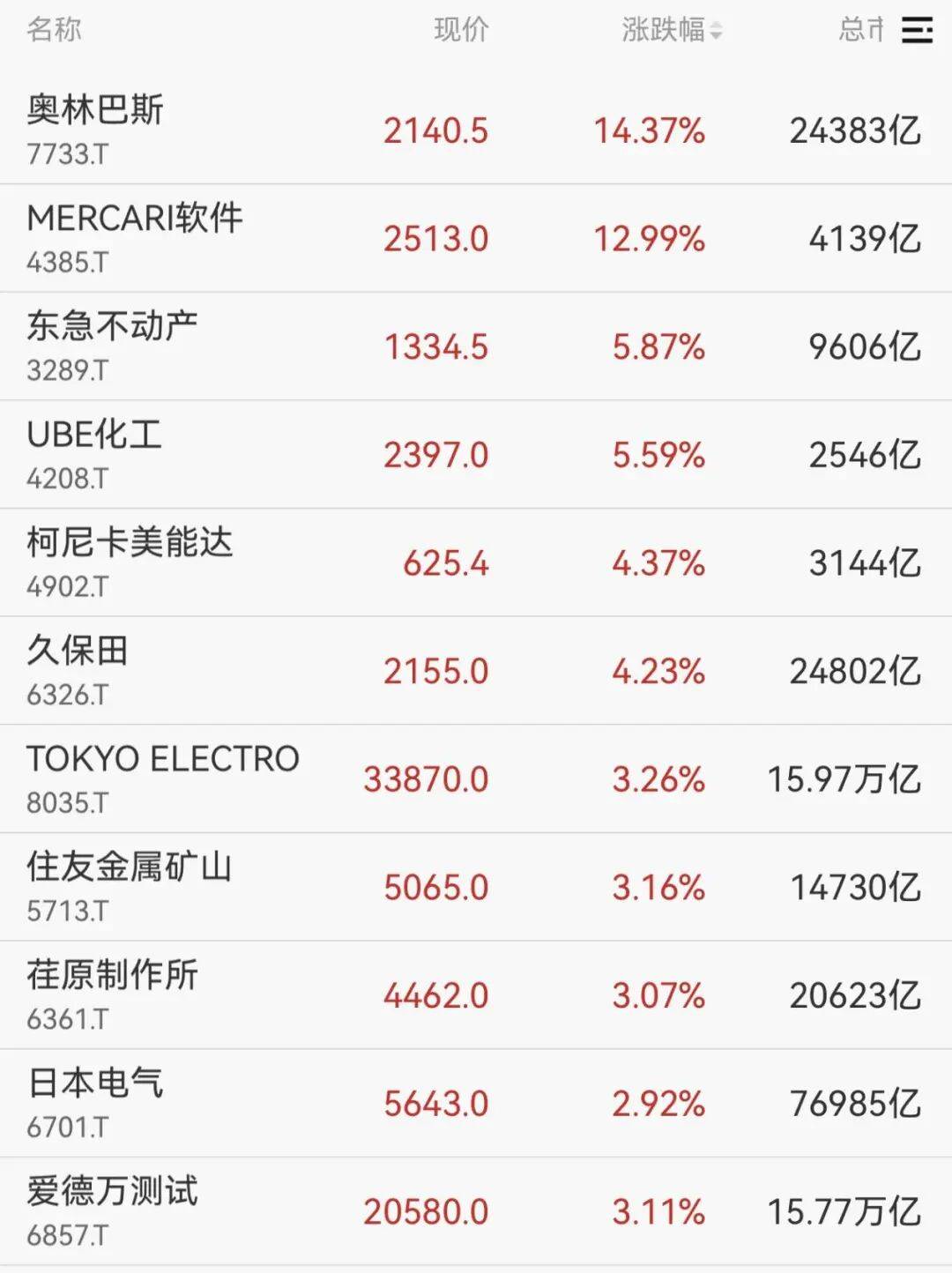Select the TOKYO ELECTRO row
This screenshot has width=952, height=1273.
pyautogui.click(x=163, y=776)
